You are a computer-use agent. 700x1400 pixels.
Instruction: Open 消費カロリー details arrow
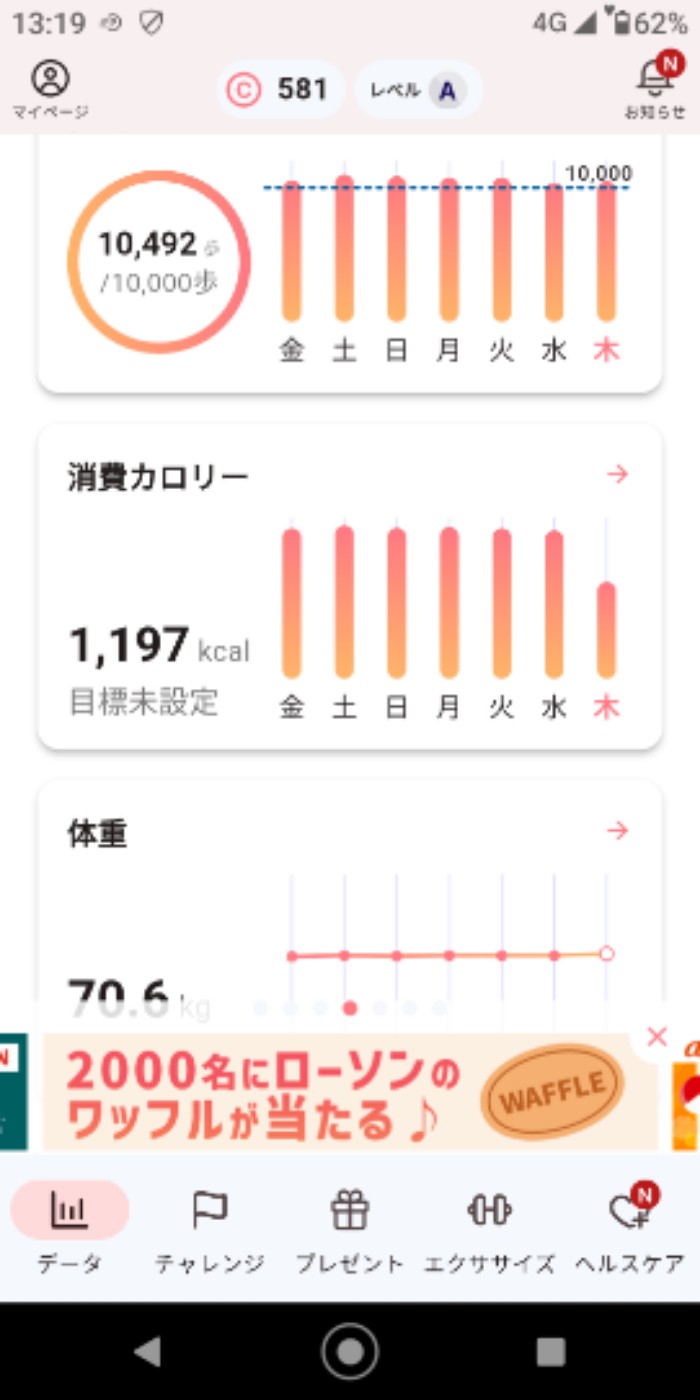coord(618,474)
